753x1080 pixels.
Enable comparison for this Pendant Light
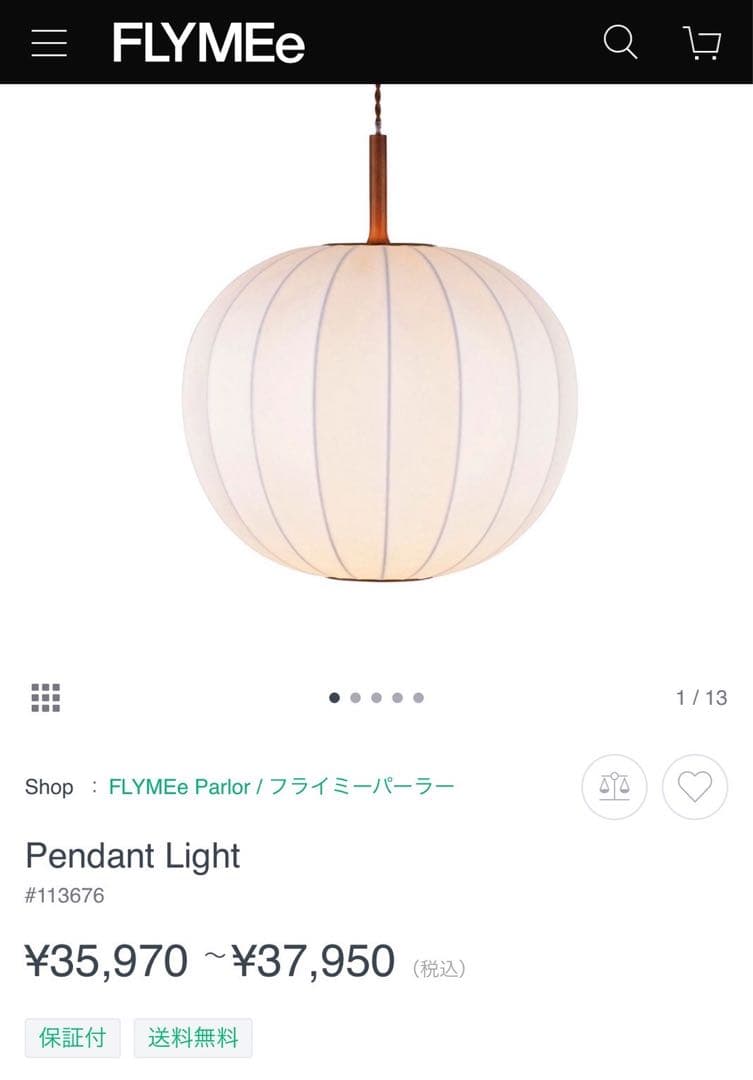[614, 787]
